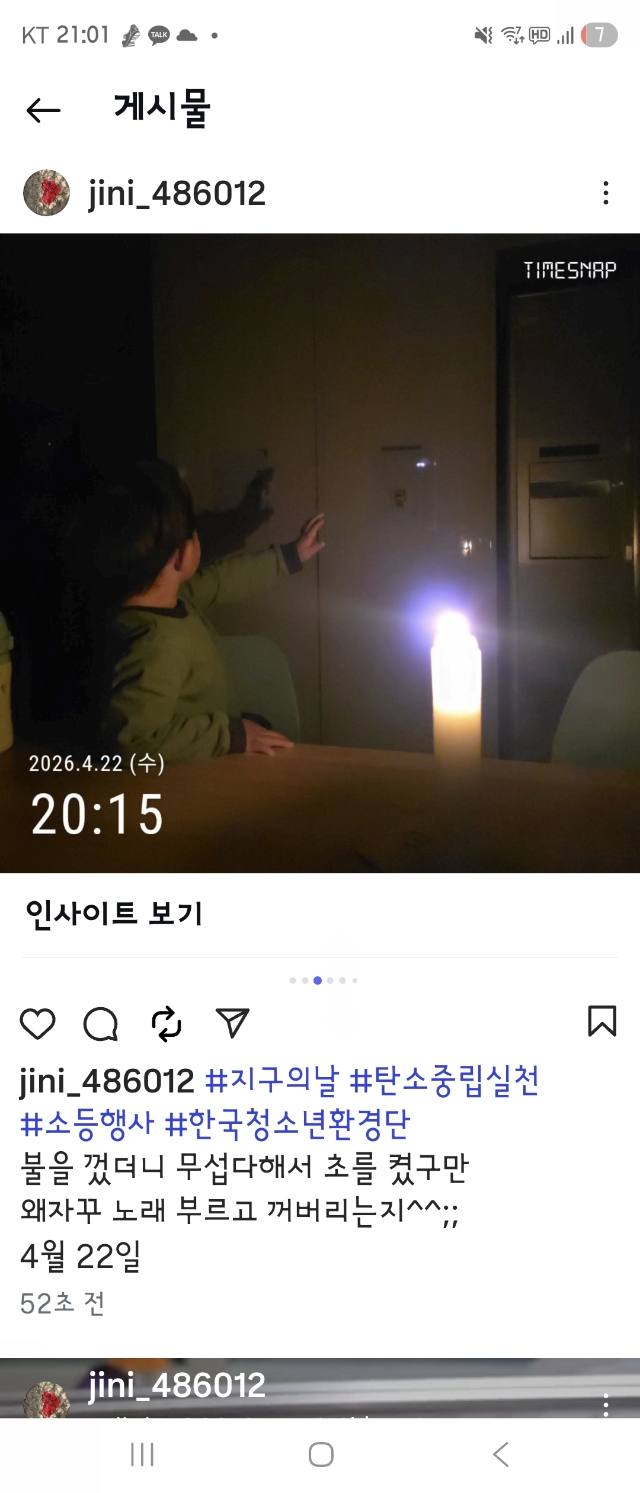Screen dimensions: 640x1493
Task: View the candle photo full screen
Action: (320, 553)
